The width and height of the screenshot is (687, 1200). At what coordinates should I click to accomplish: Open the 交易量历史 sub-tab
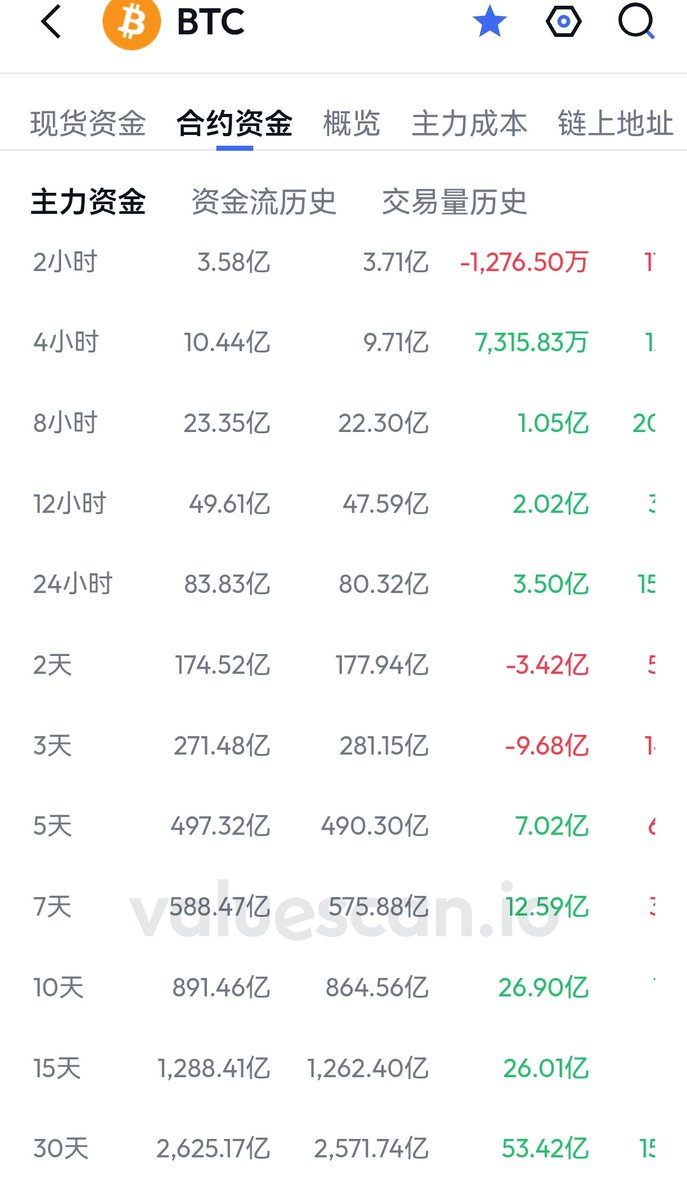(x=454, y=202)
